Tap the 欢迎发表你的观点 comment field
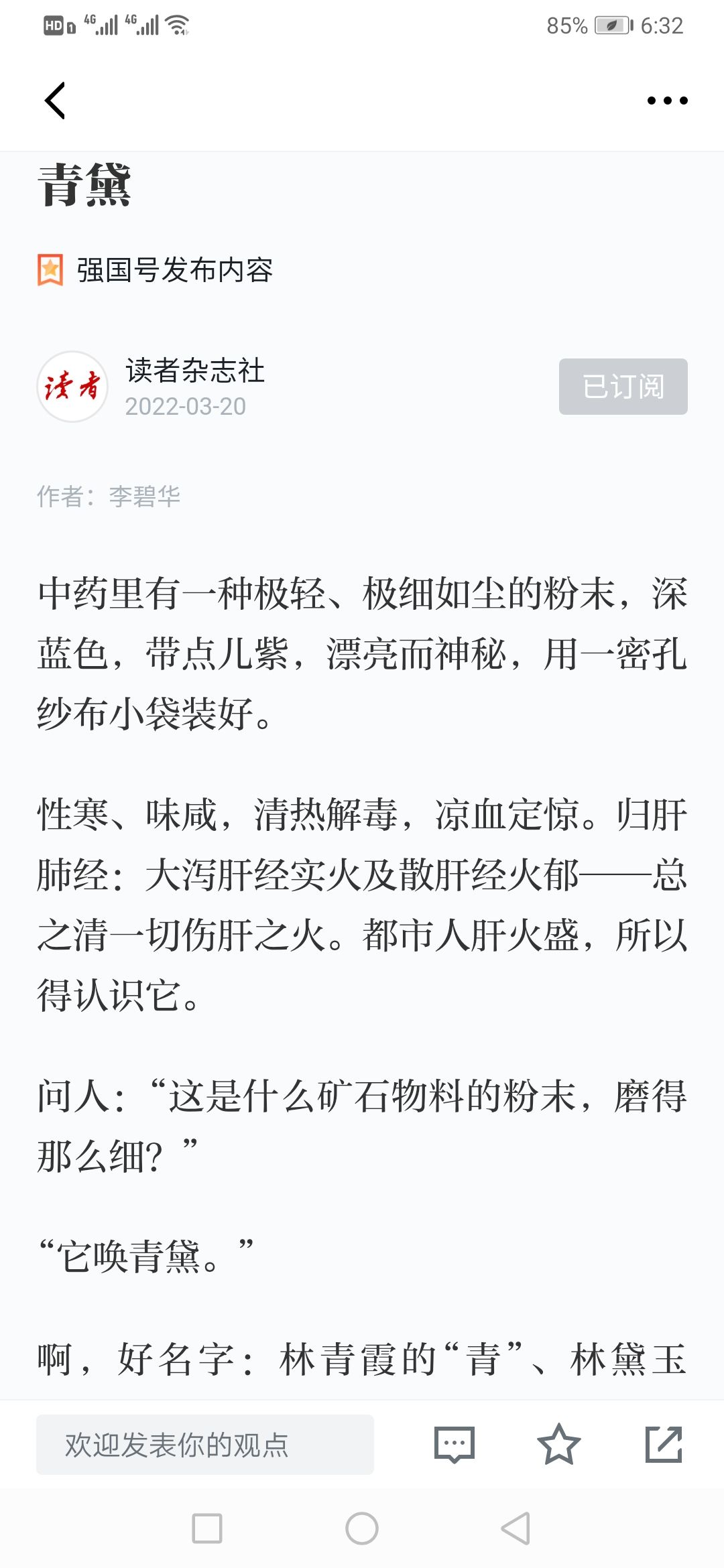The image size is (724, 1568). click(205, 1444)
